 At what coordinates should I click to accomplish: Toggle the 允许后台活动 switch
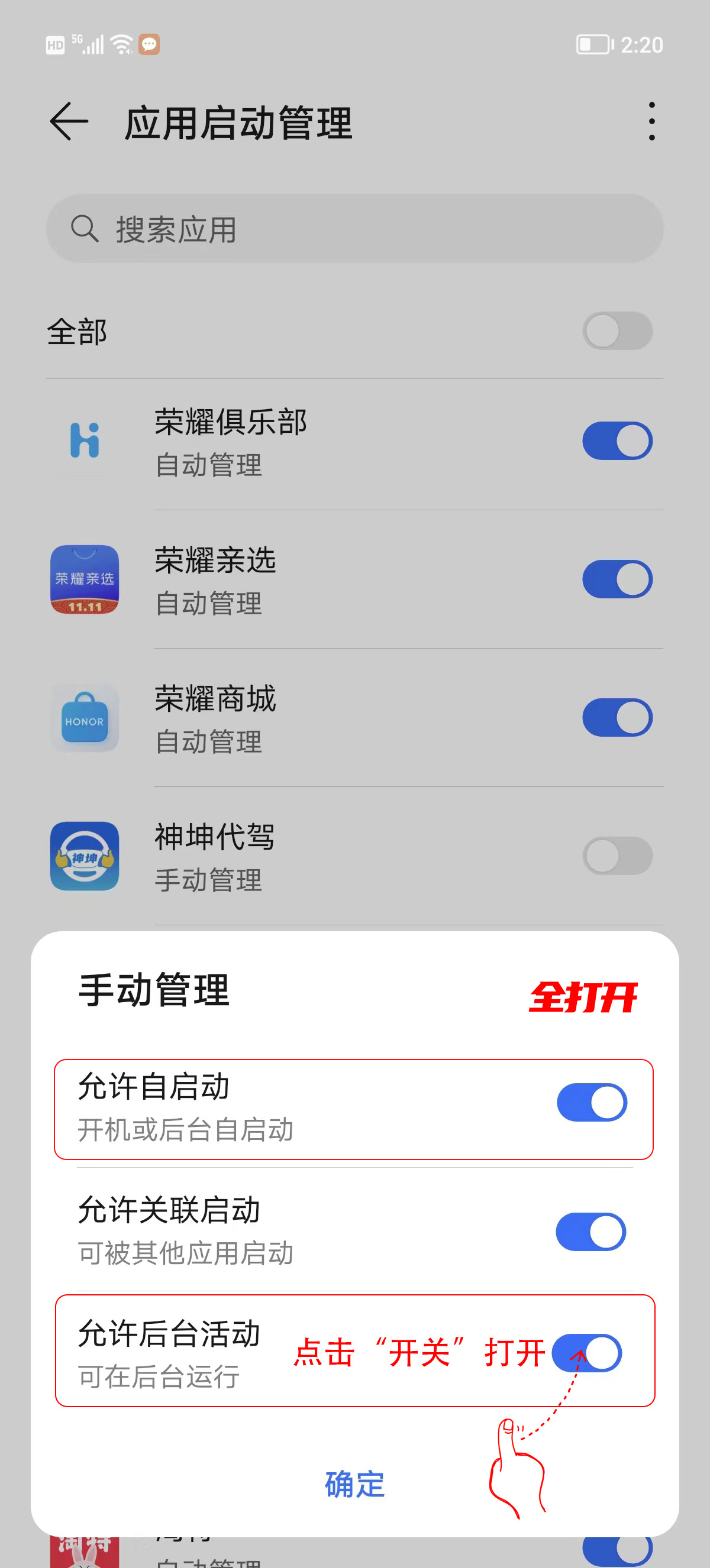587,1353
